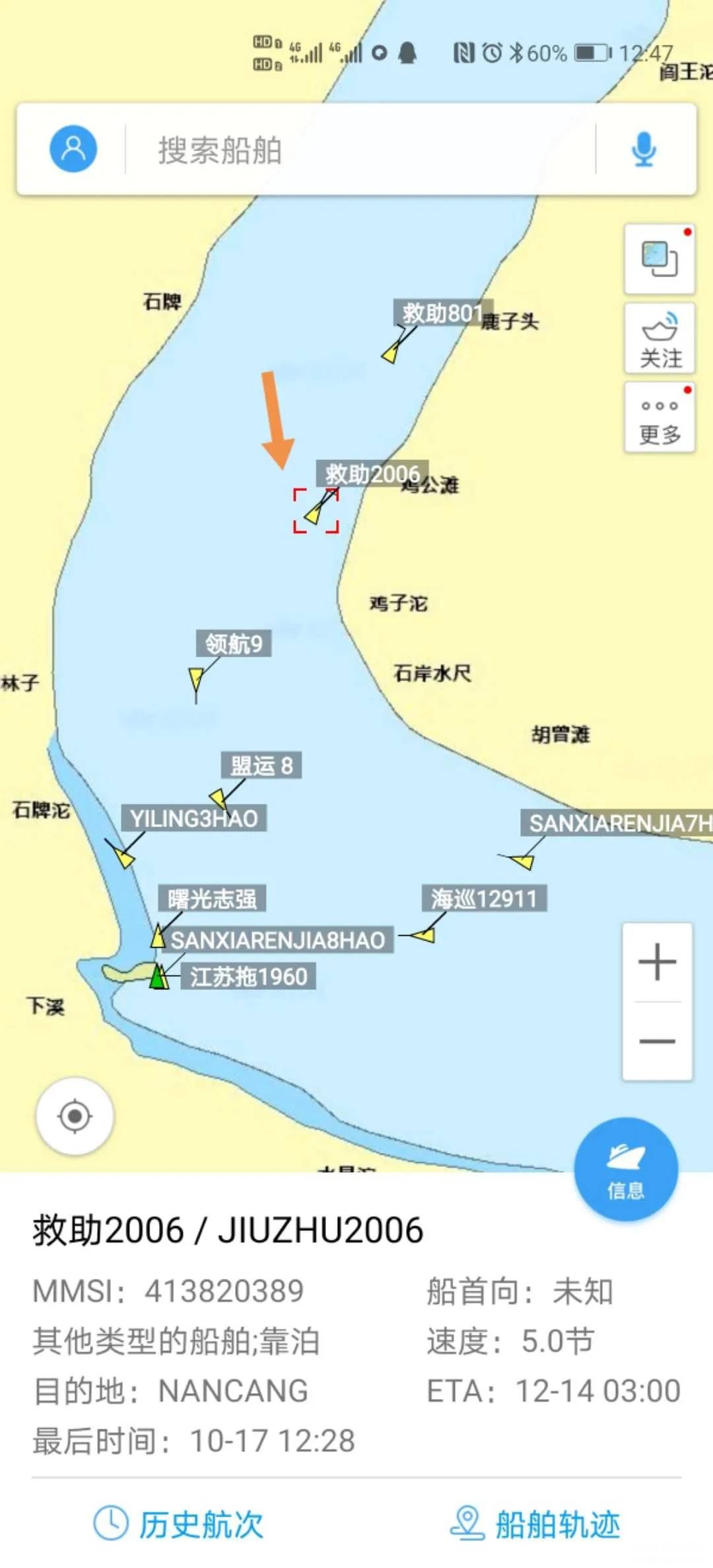Viewport: 713px width, 1568px height.
Task: Open the map layers switcher
Action: coord(660,259)
